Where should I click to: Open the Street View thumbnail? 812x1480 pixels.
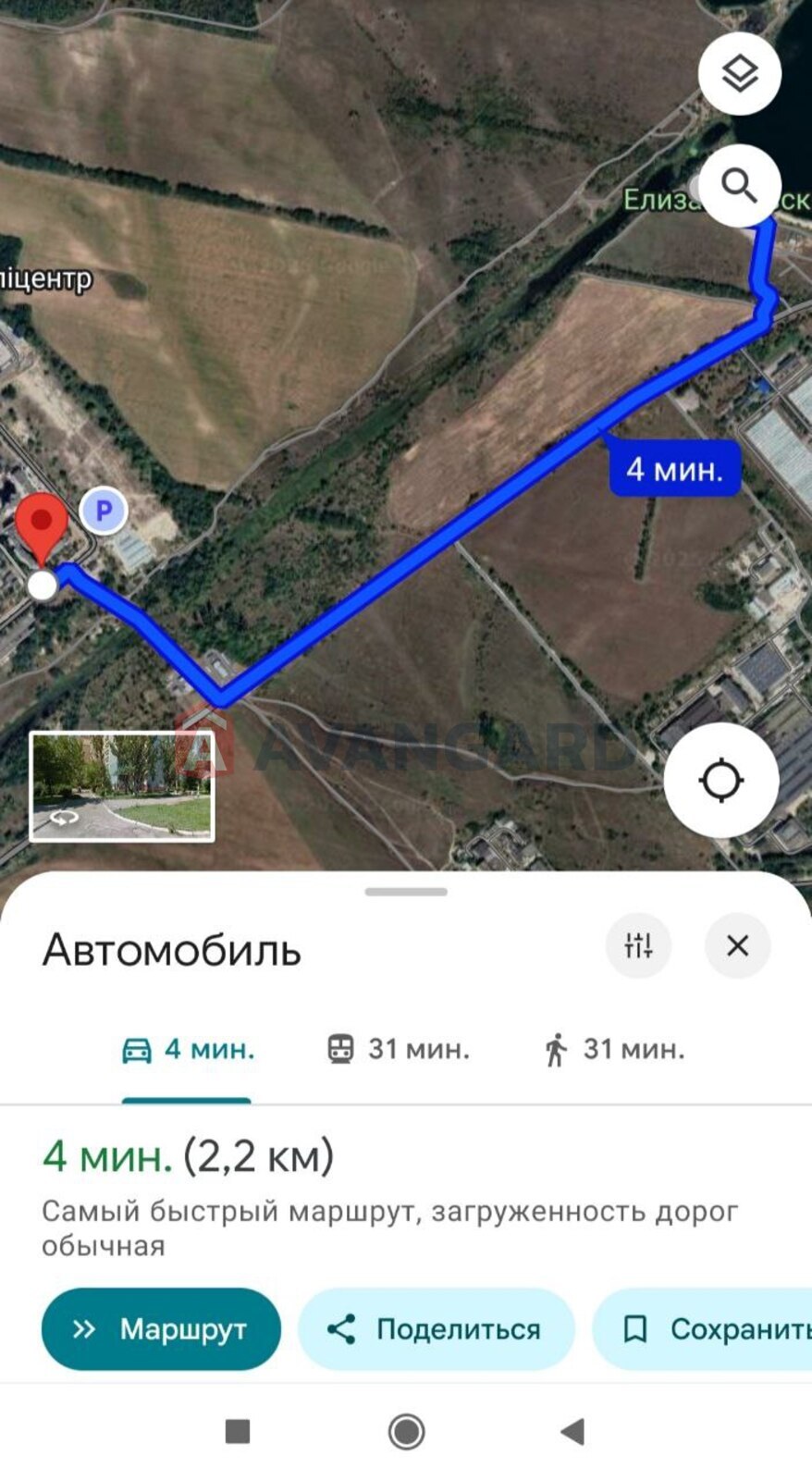coord(122,786)
